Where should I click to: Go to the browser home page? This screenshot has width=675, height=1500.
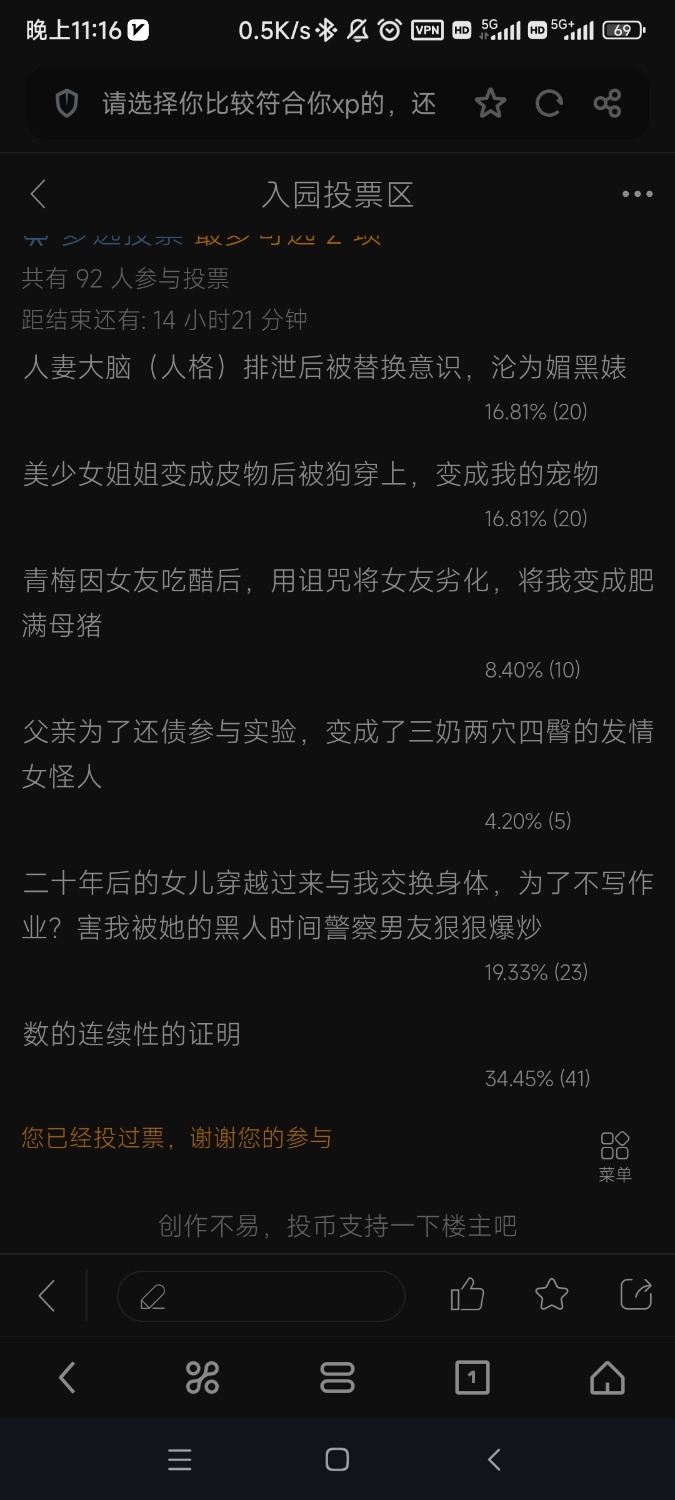coord(607,1378)
